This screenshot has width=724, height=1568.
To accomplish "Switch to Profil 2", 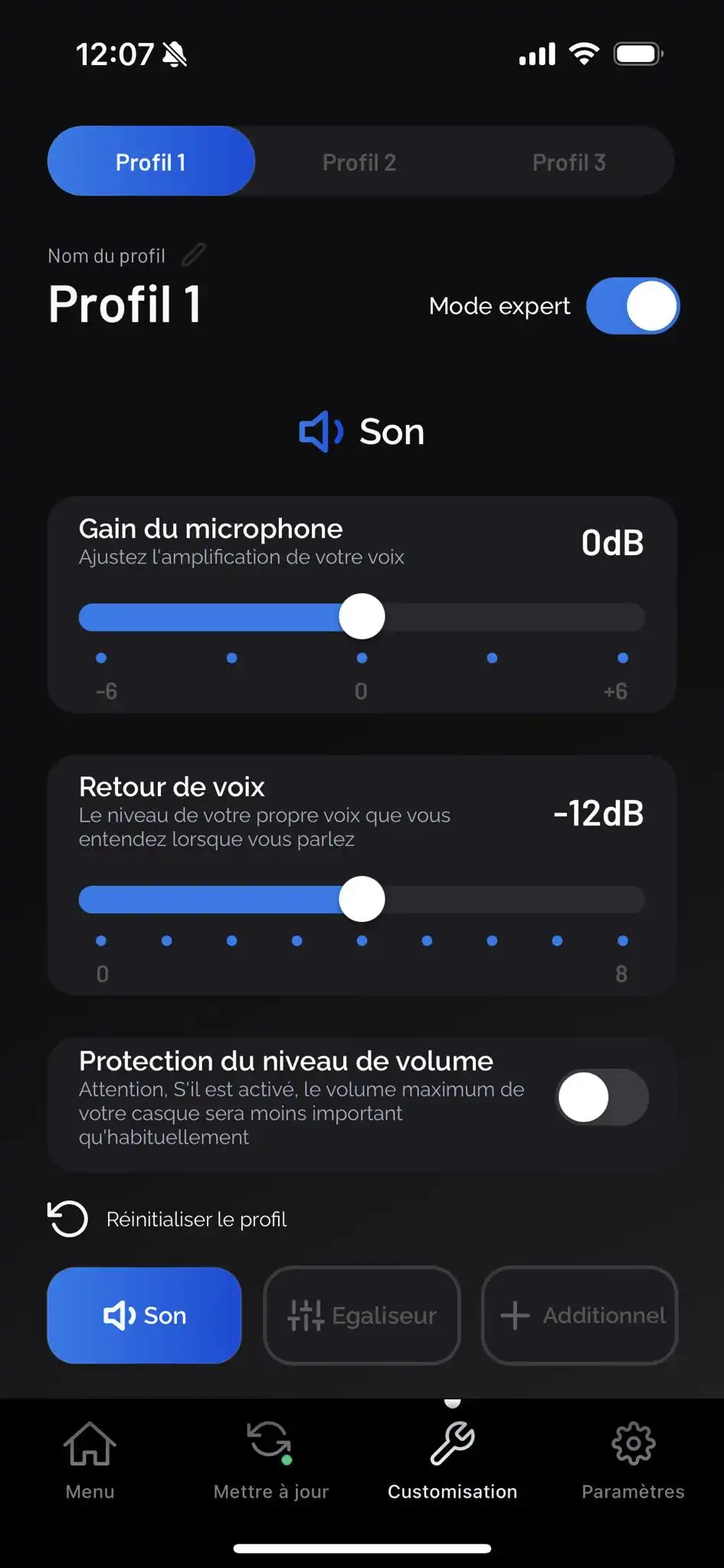I will pos(359,162).
